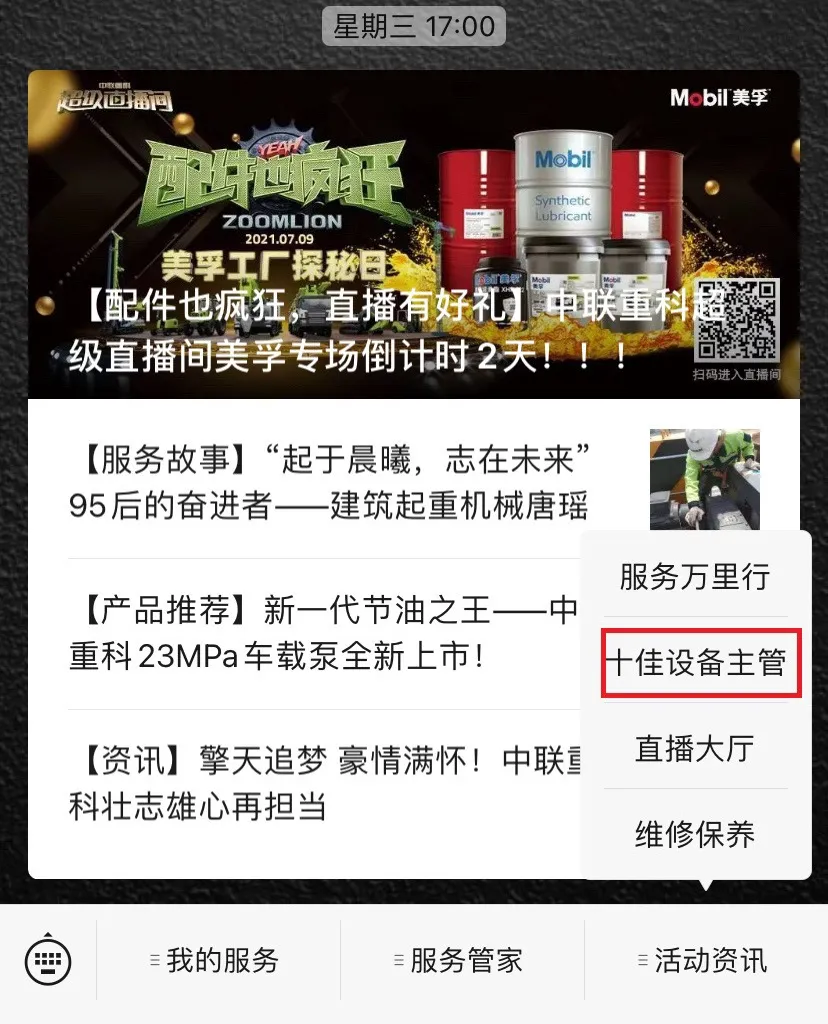Open 直播大厅 from the menu
Viewport: 828px width, 1024px height.
(695, 748)
